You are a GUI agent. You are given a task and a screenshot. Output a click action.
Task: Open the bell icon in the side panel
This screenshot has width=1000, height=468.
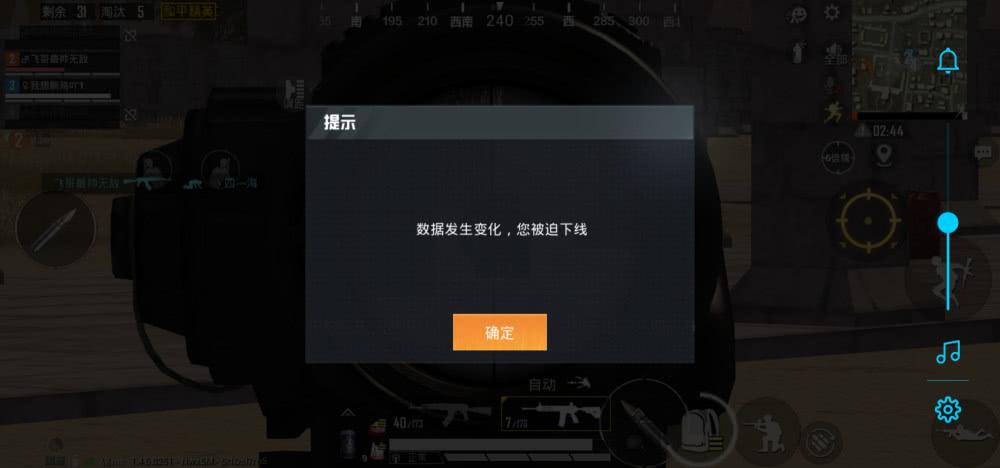(x=948, y=62)
